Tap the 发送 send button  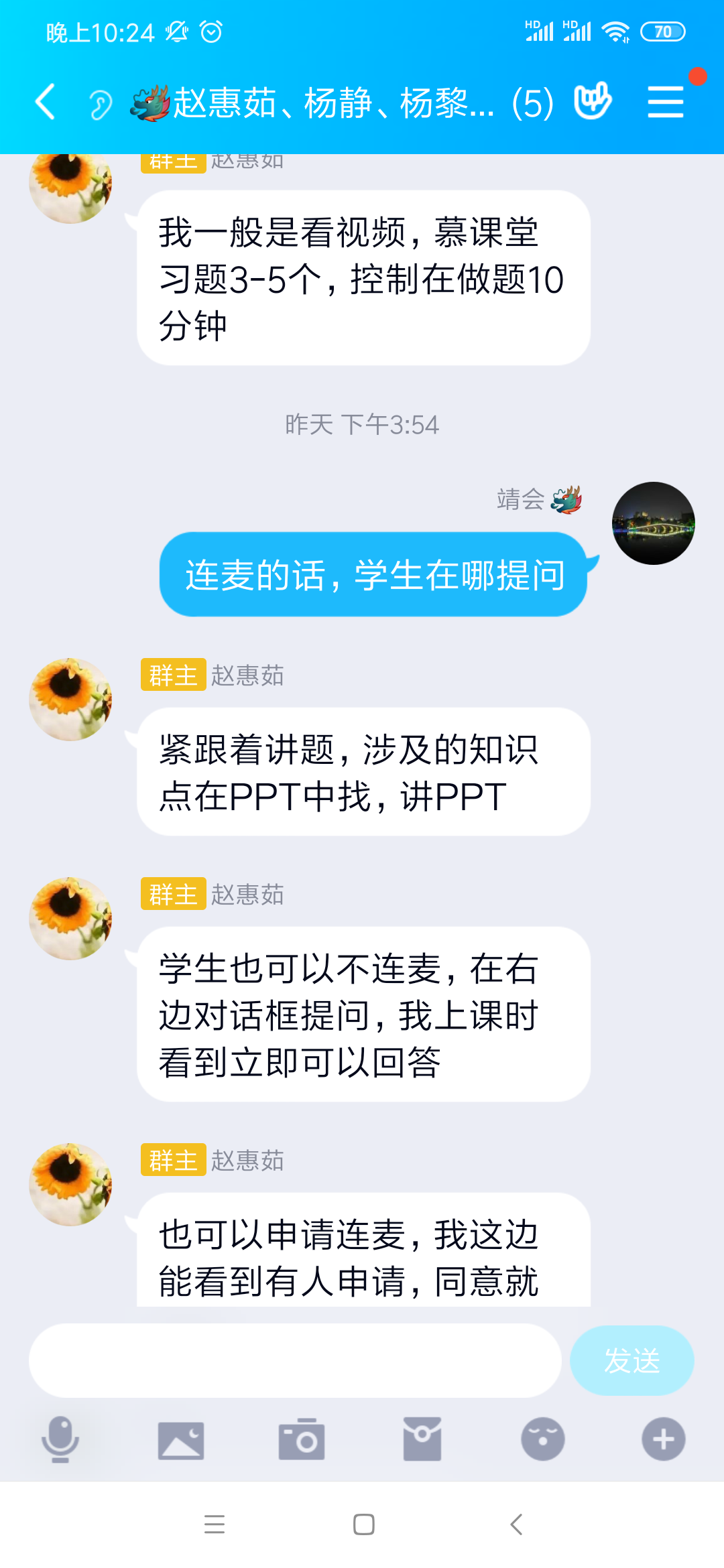(631, 1360)
